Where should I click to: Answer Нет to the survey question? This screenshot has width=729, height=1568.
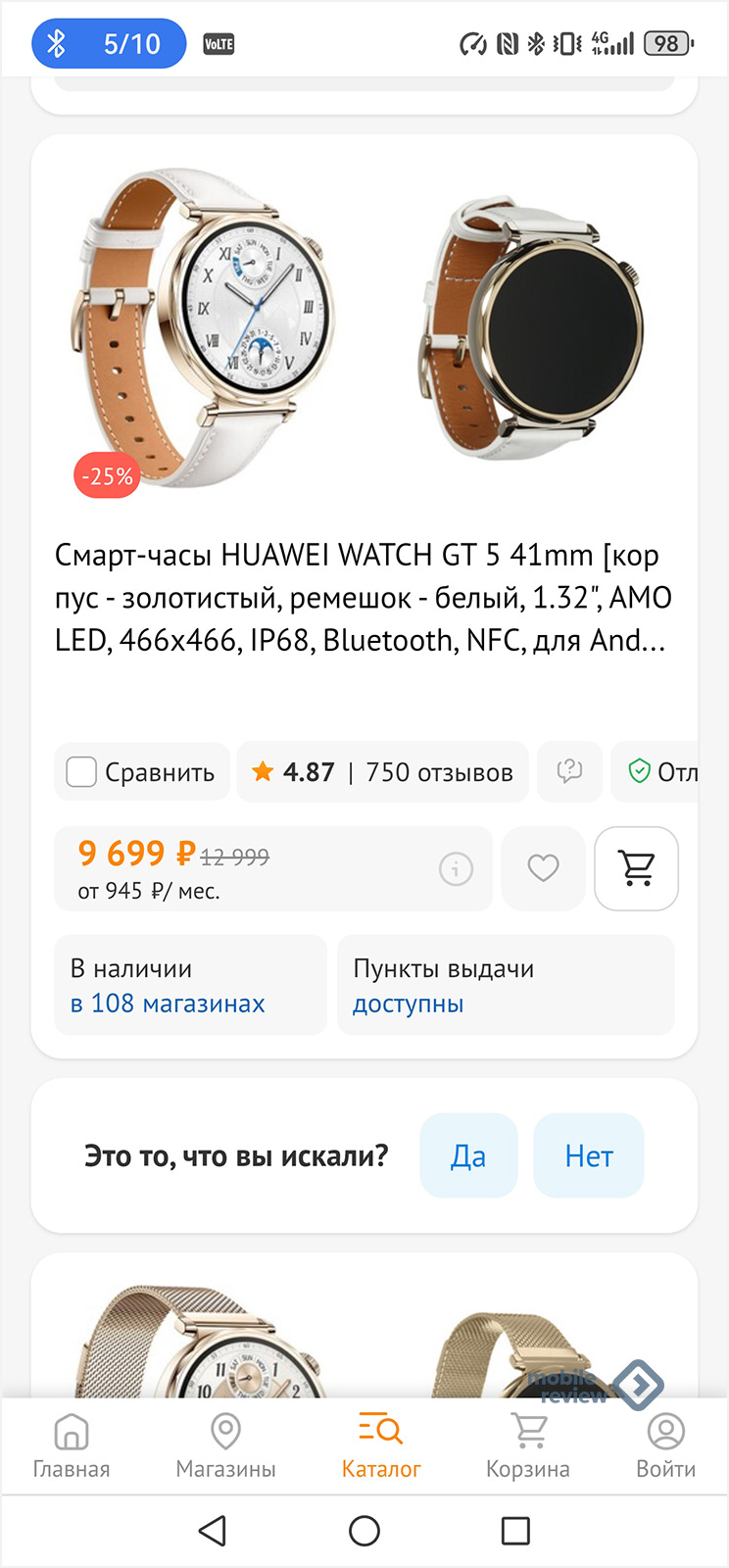589,1155
